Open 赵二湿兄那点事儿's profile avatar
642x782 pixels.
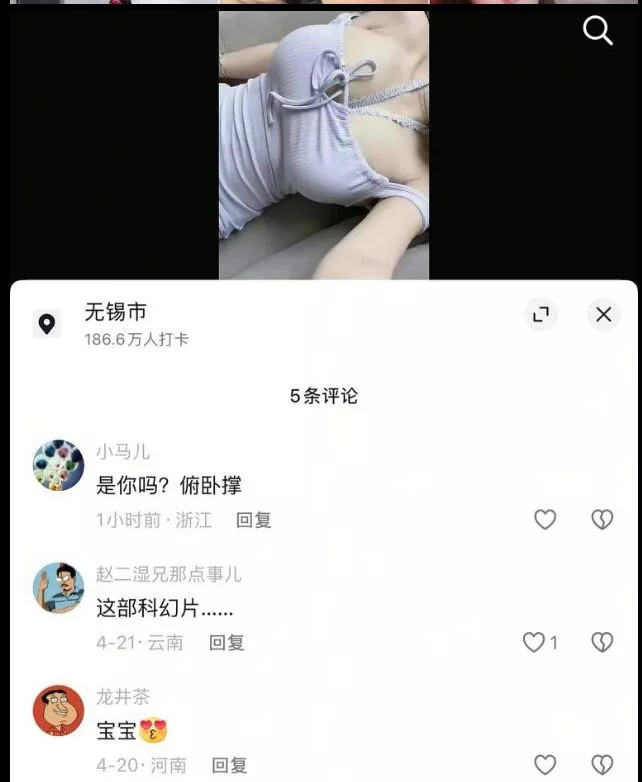(58, 588)
